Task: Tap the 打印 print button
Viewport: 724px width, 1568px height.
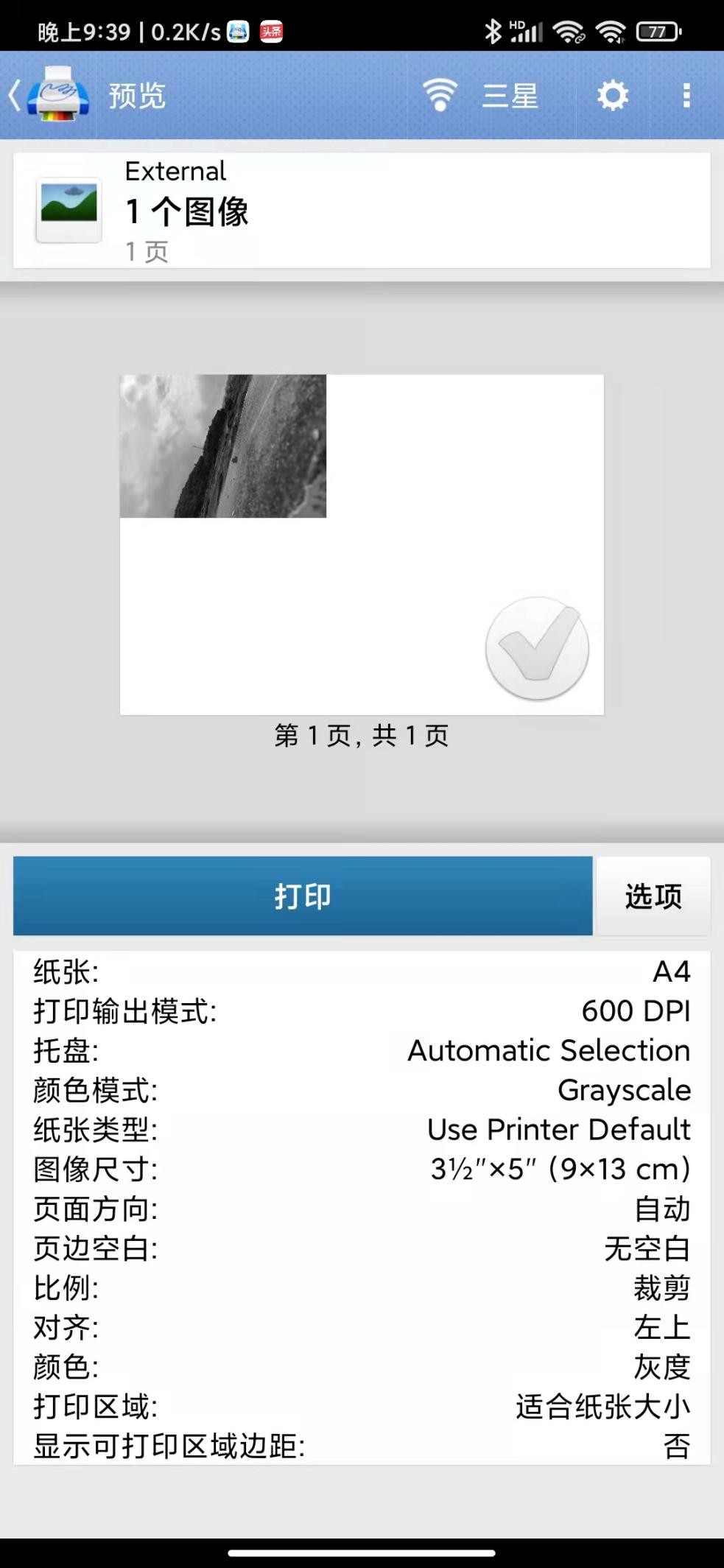Action: click(x=303, y=896)
